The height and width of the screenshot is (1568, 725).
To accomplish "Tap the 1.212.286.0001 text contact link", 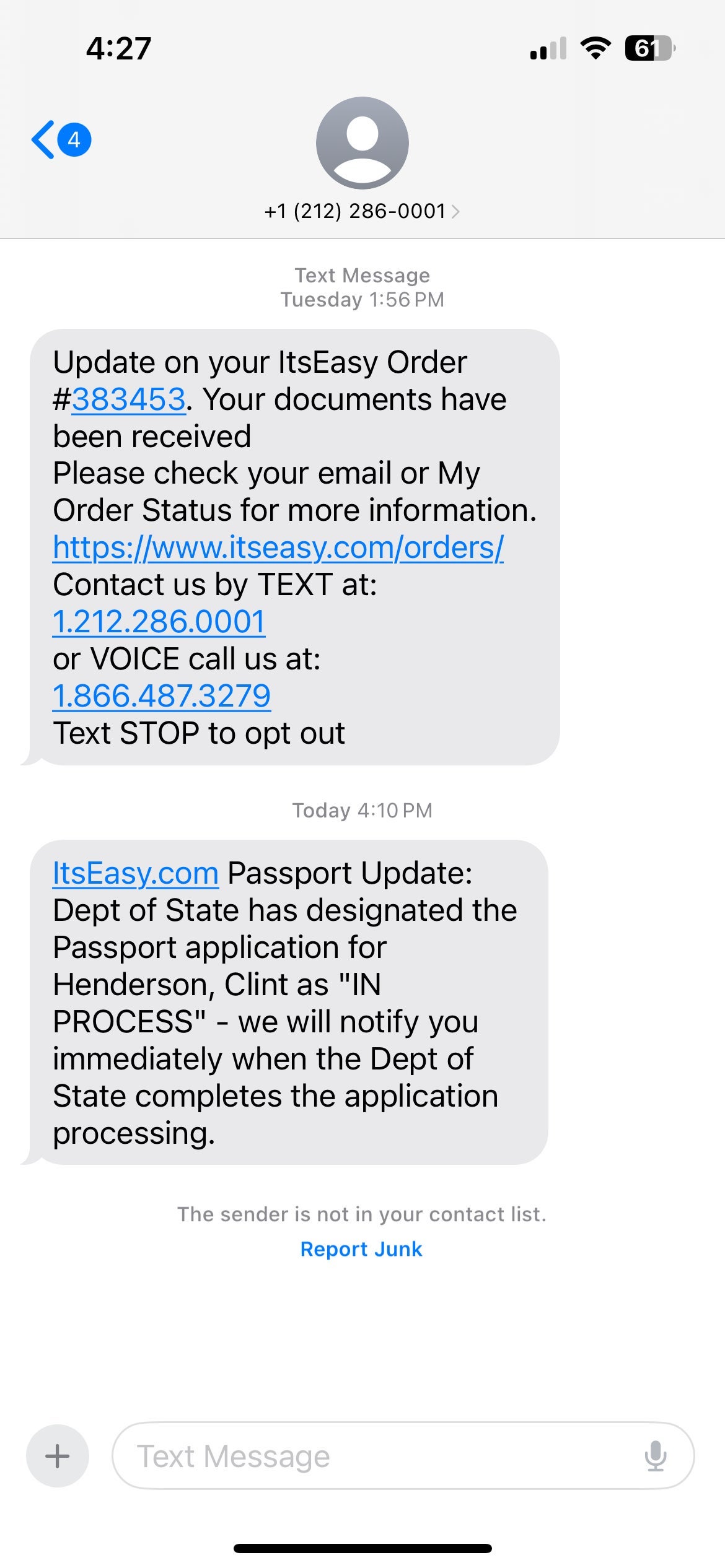I will 159,621.
